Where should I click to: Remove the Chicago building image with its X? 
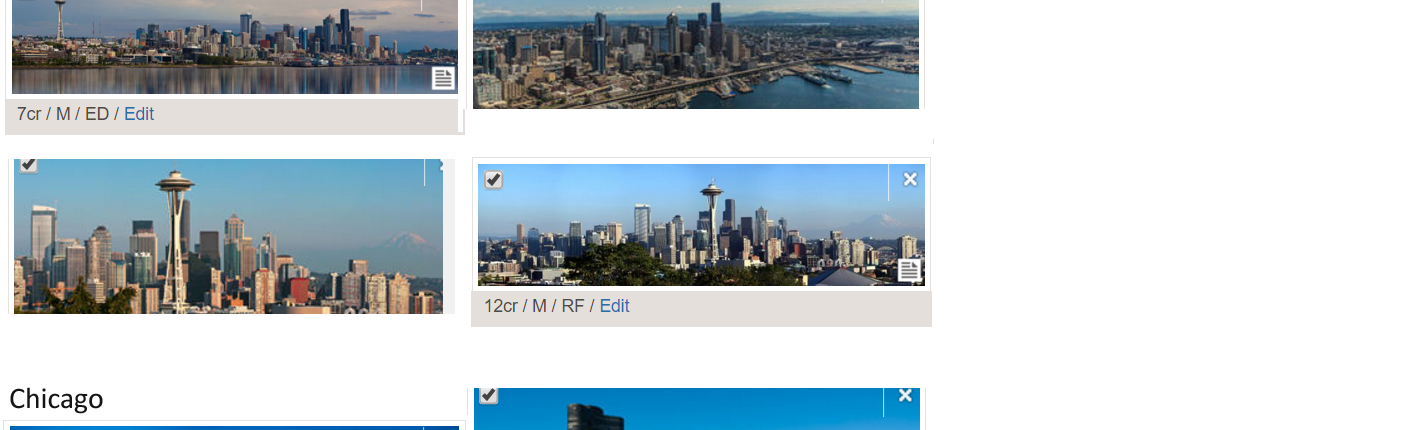(905, 396)
